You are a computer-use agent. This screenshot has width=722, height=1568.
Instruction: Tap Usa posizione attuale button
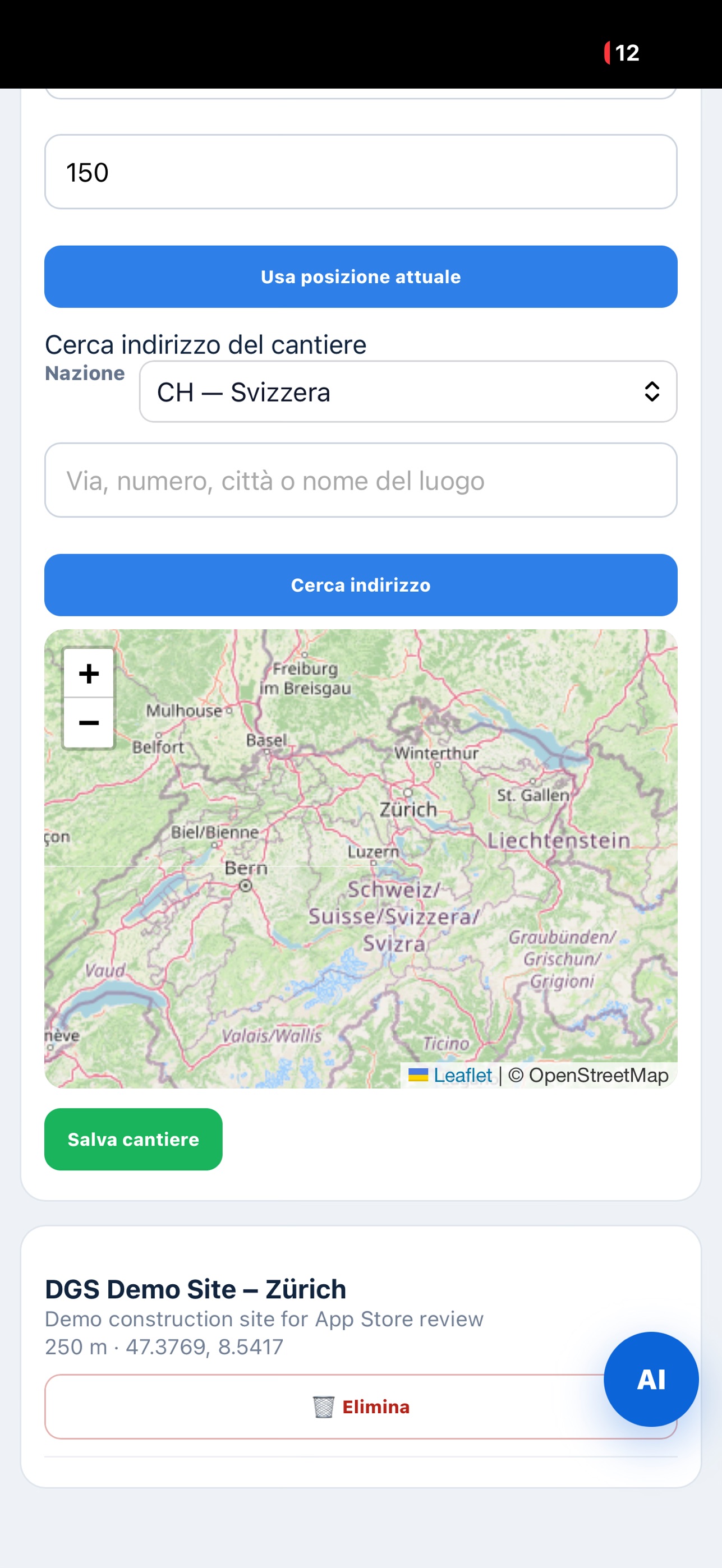(x=360, y=277)
